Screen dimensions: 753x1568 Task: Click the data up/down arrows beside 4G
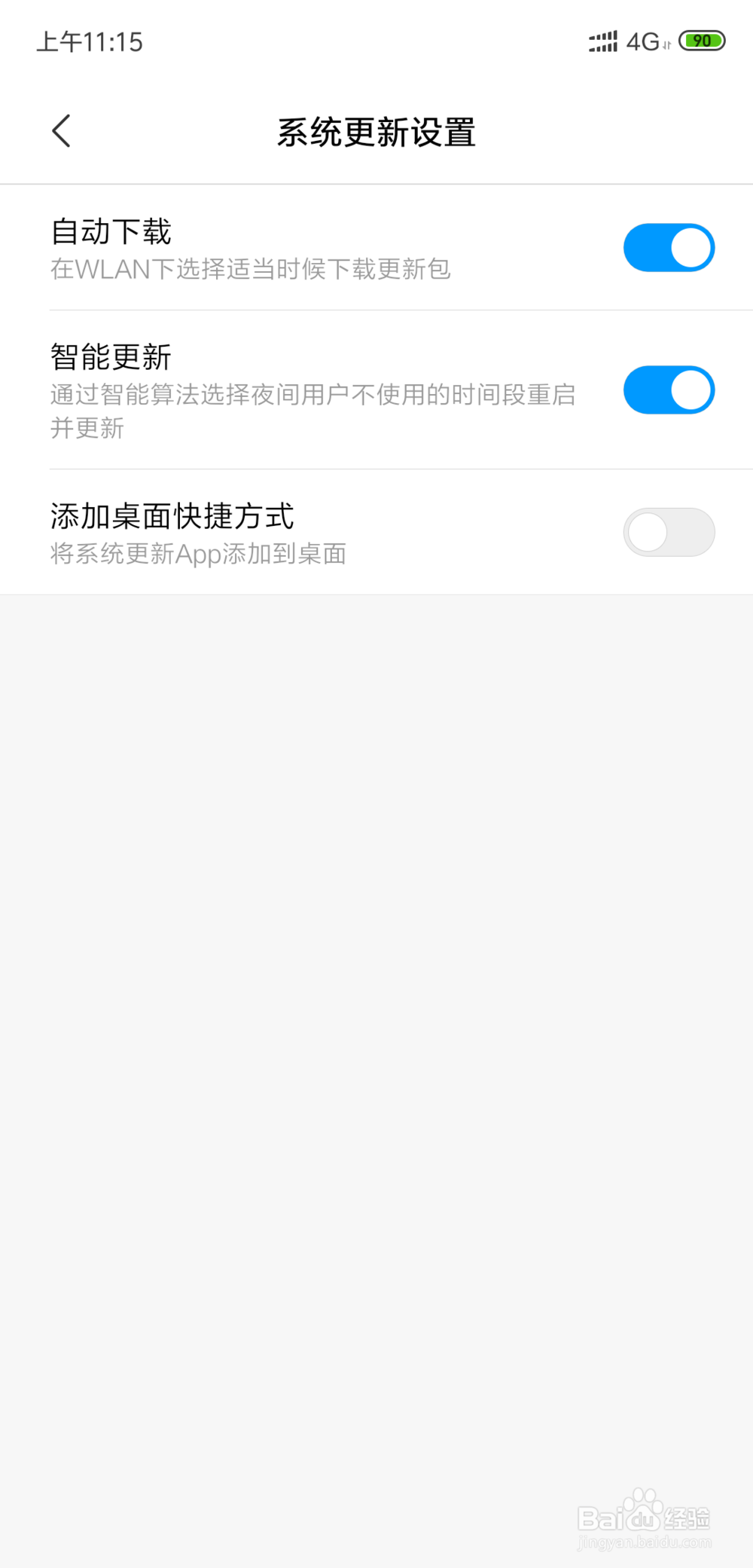666,47
